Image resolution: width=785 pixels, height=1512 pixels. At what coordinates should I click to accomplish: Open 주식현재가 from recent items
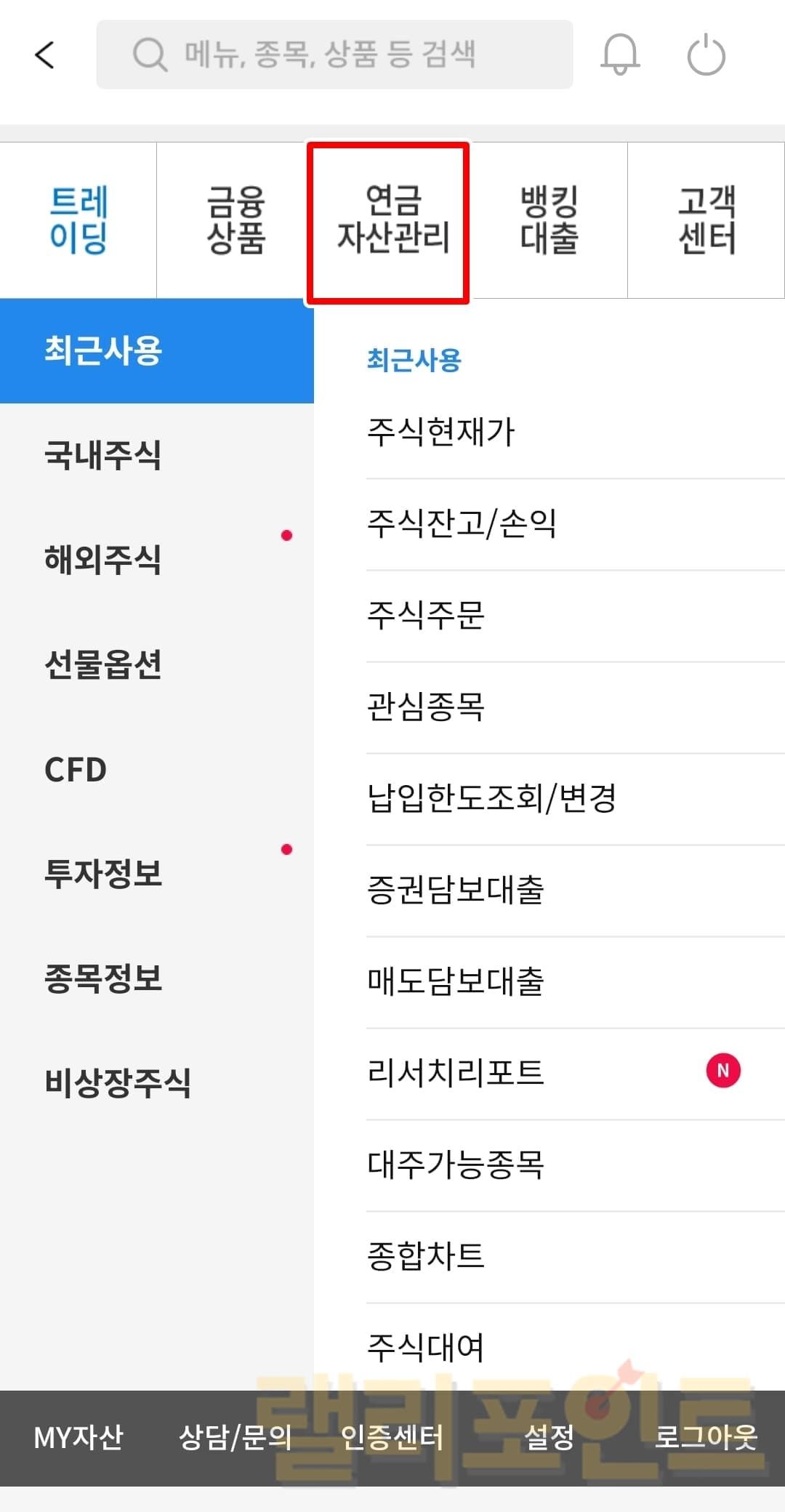(440, 432)
